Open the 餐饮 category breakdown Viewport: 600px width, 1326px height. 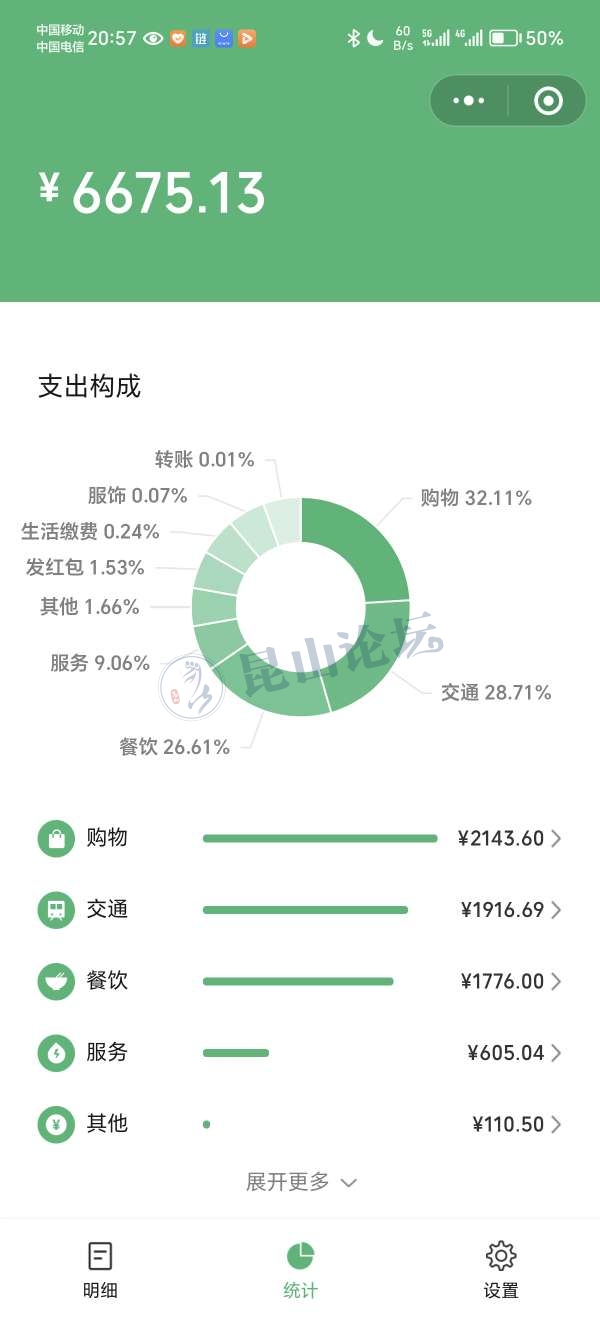click(x=300, y=981)
